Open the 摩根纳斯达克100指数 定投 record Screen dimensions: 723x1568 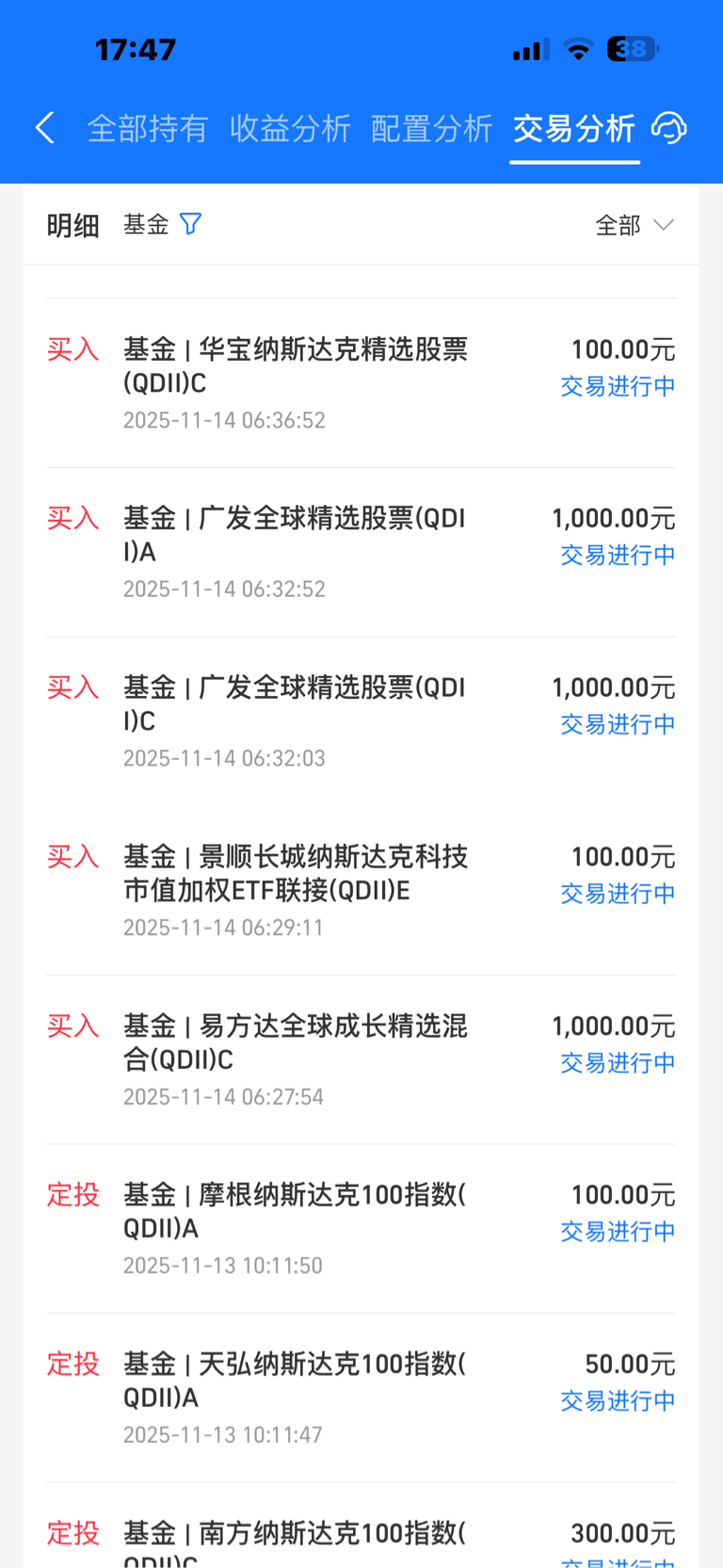pyautogui.click(x=361, y=1229)
